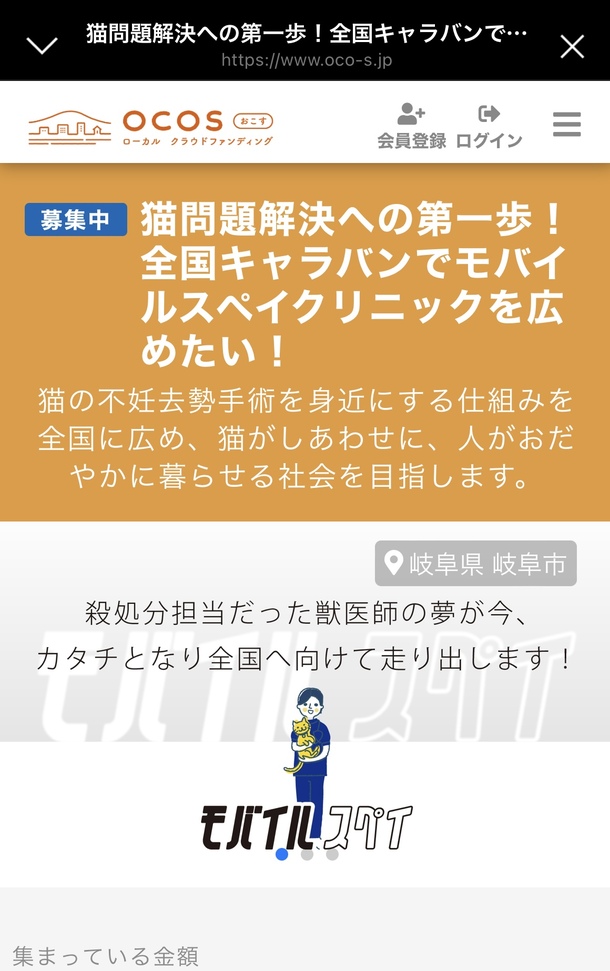
Task: Select the 岐阜県 岐阜市 location tag
Action: click(x=476, y=564)
